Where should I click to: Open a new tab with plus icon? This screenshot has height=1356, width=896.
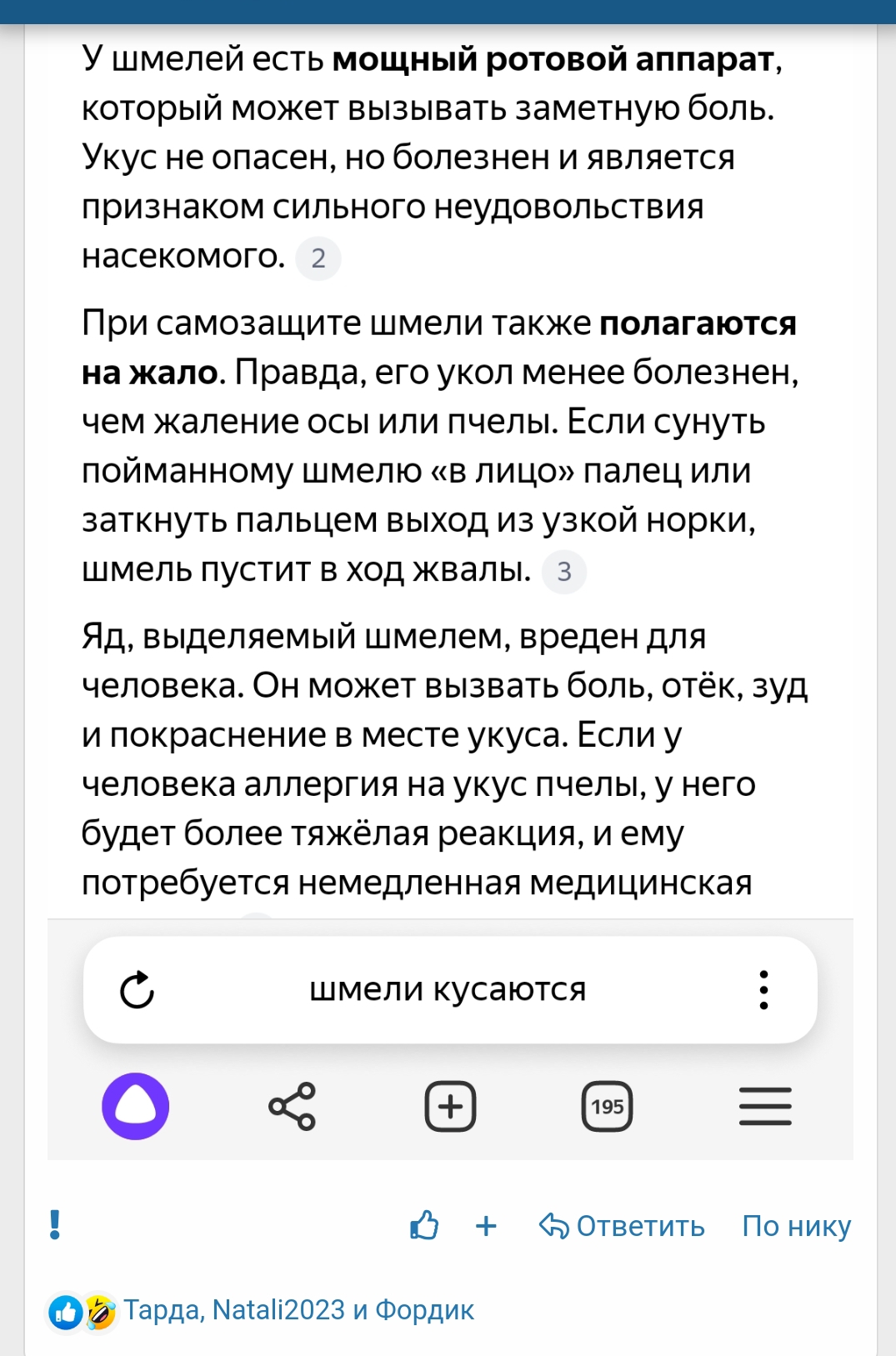tap(449, 1107)
